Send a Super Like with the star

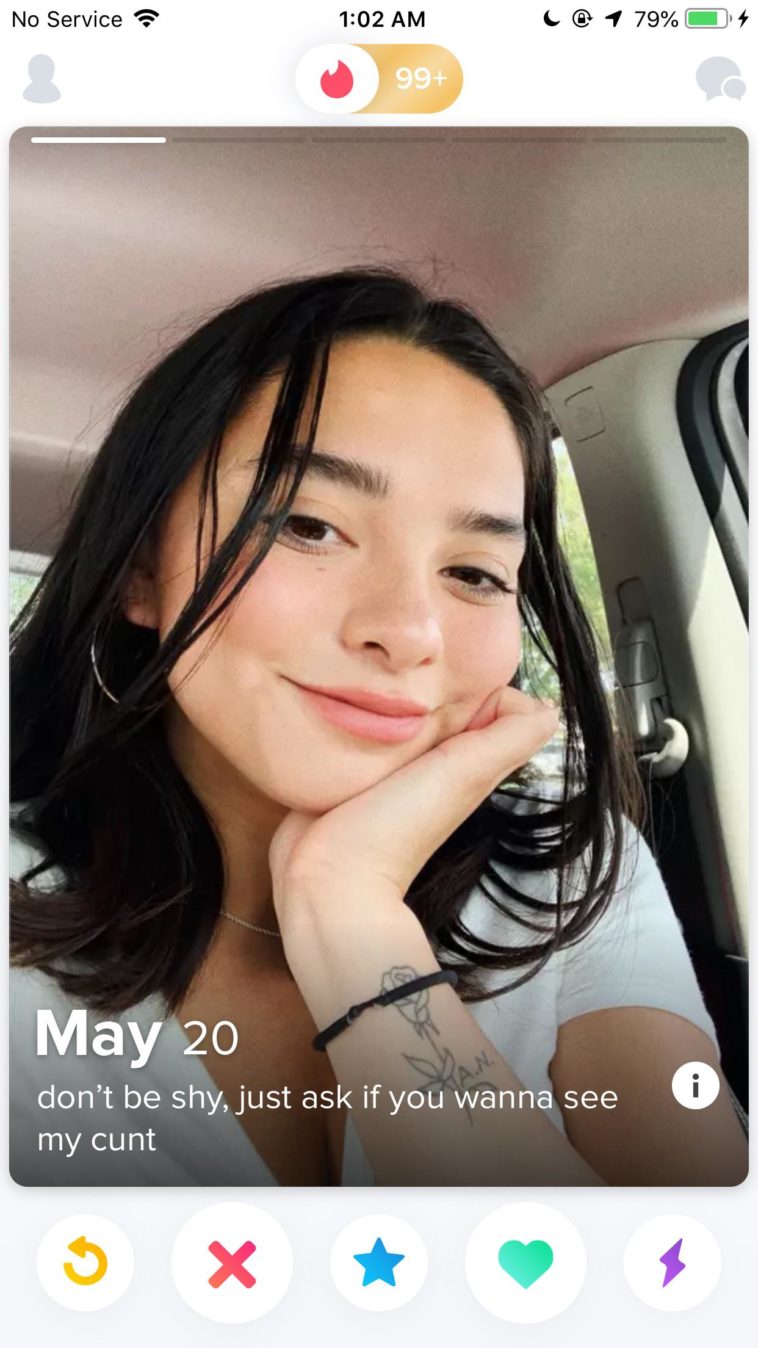click(x=379, y=1263)
